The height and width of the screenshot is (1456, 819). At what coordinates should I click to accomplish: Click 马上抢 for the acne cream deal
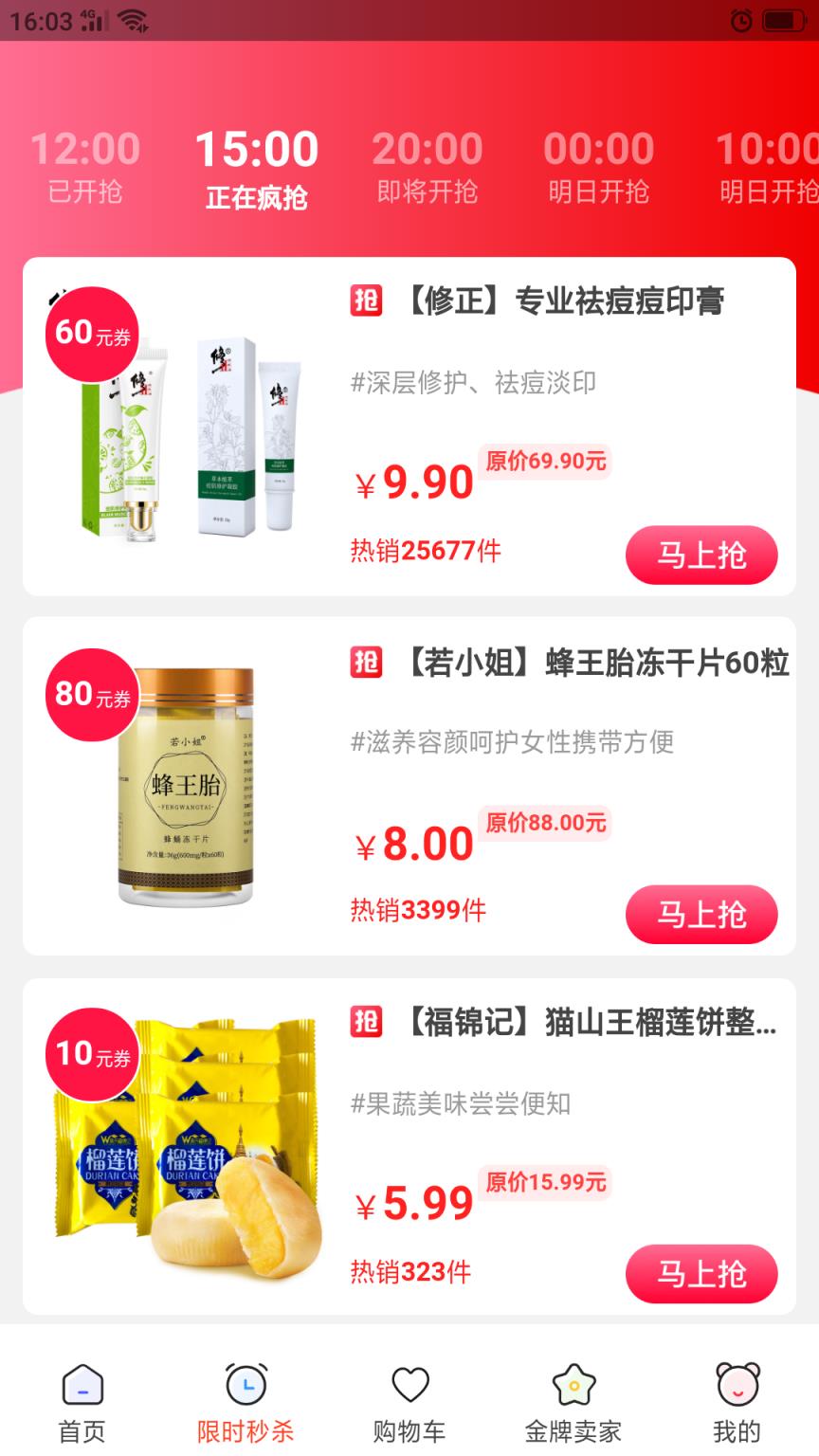(x=701, y=555)
